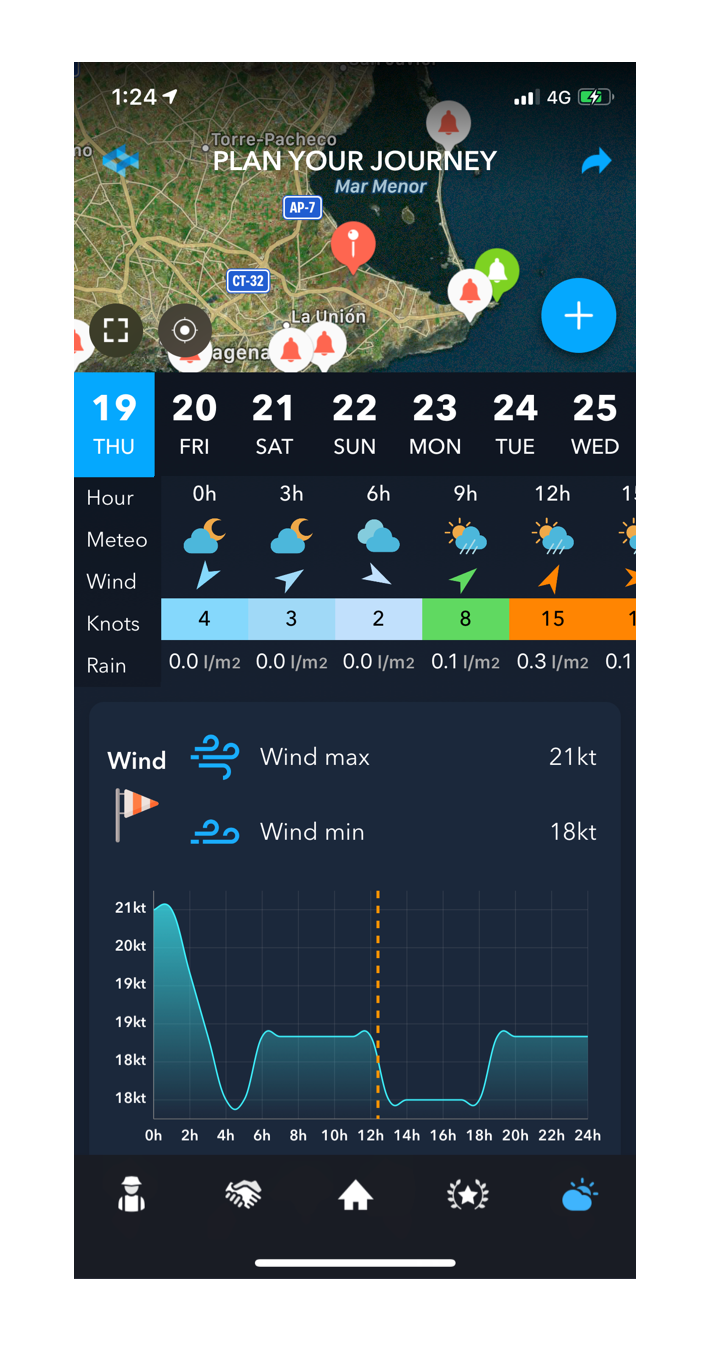718x1368 pixels.
Task: Open the captain profile tab
Action: (131, 1195)
